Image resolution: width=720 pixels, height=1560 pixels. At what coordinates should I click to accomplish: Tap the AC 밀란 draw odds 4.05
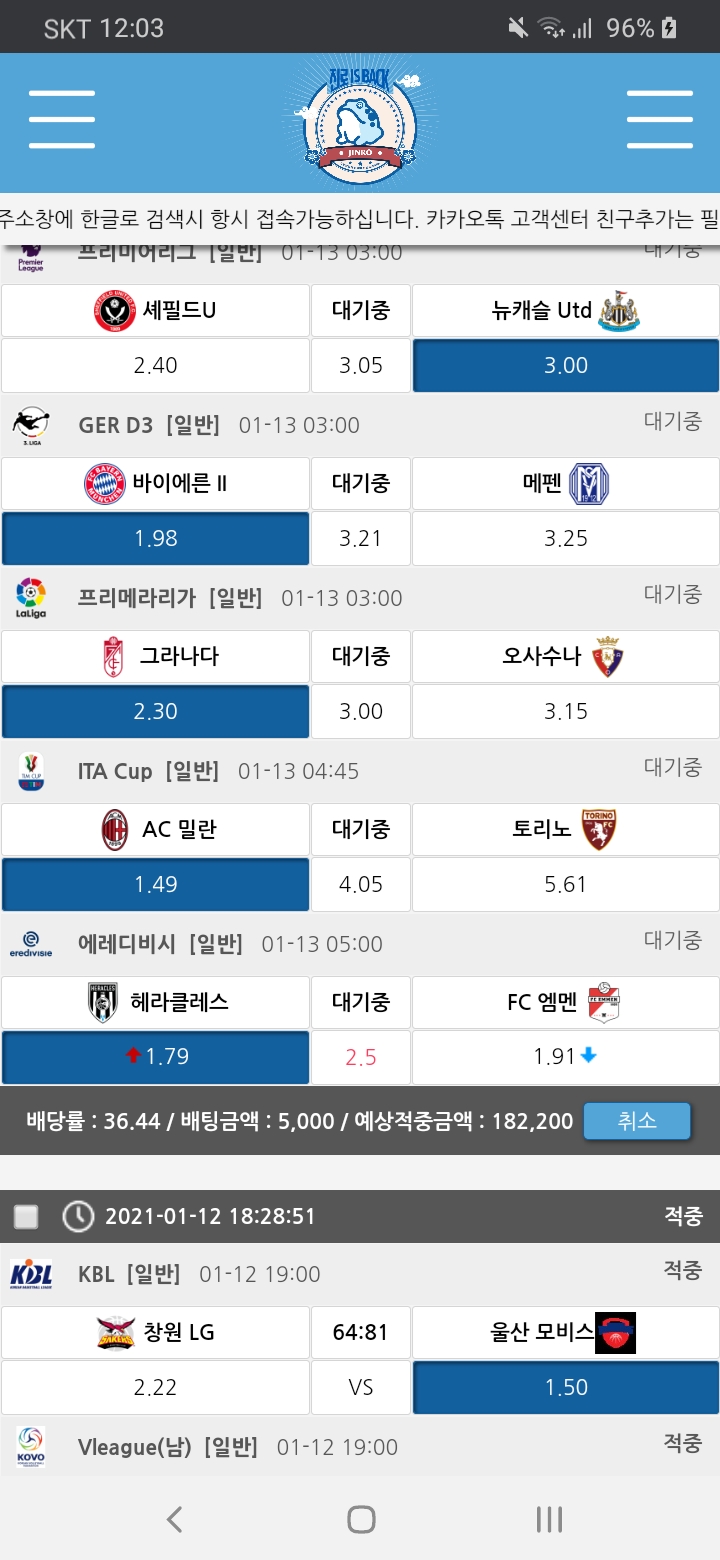point(361,885)
